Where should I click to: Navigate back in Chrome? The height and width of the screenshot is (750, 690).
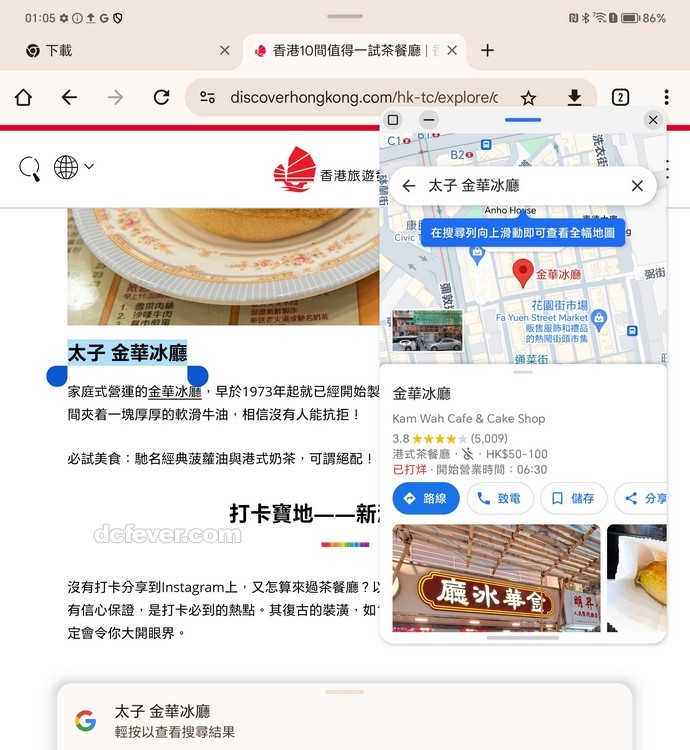pos(69,97)
